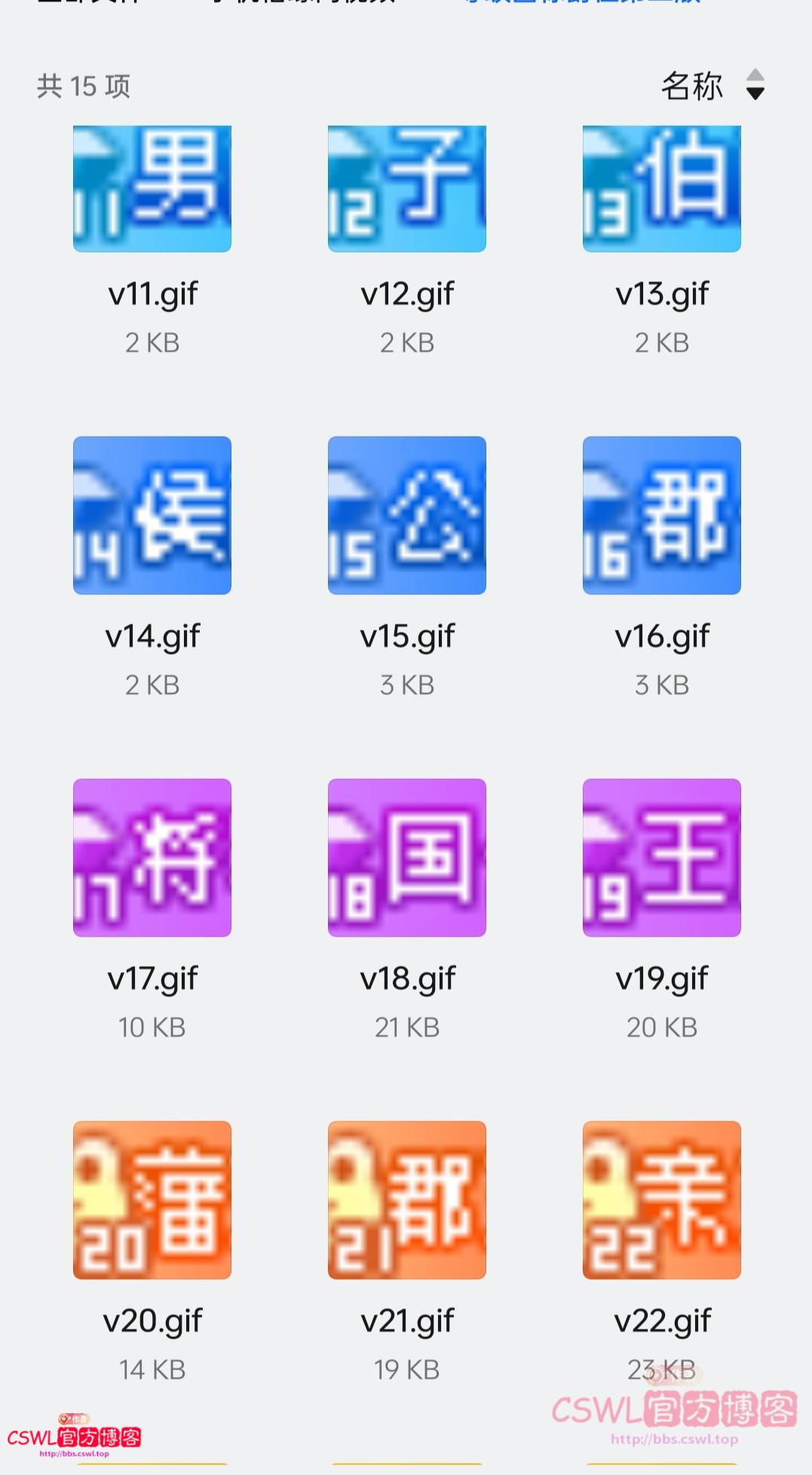
Task: Open the purple v17.gif file icon
Action: click(x=152, y=858)
